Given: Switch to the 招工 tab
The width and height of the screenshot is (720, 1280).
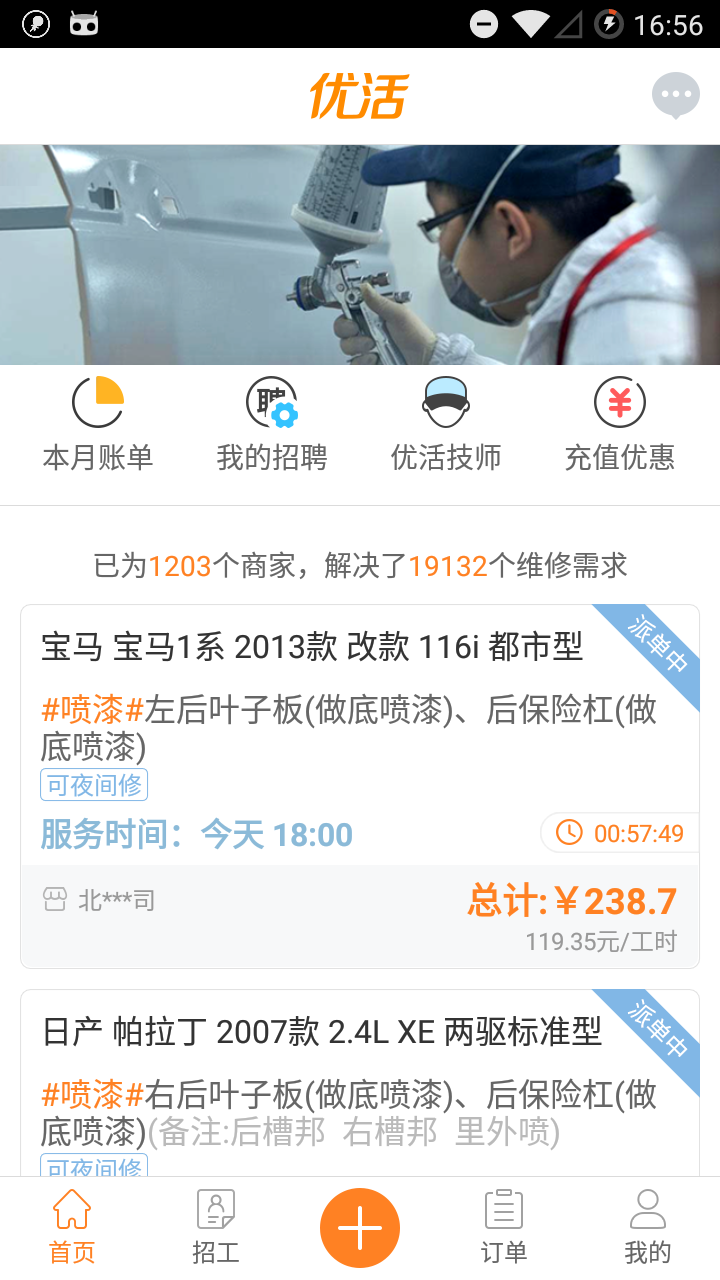Looking at the screenshot, I should [216, 1228].
